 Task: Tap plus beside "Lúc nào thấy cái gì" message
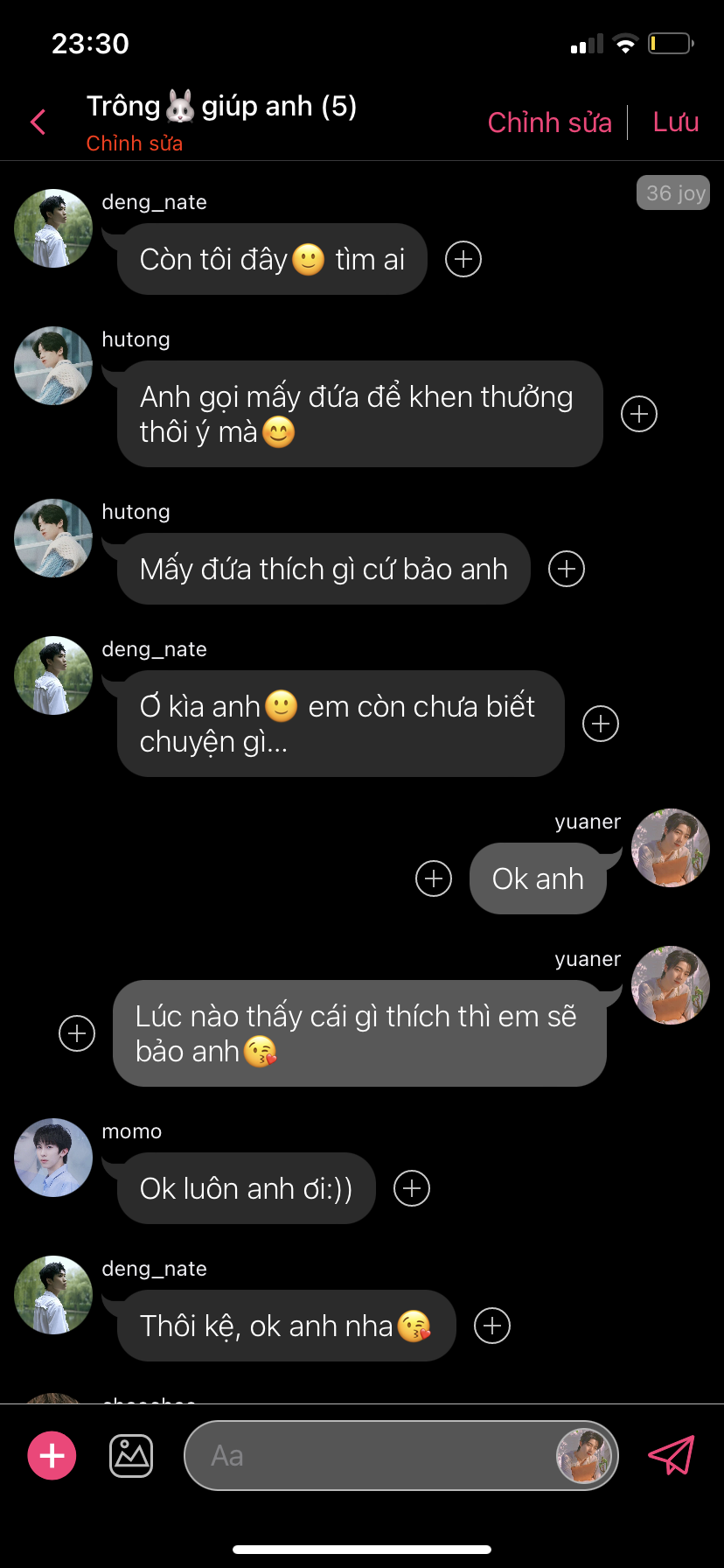tap(77, 1033)
